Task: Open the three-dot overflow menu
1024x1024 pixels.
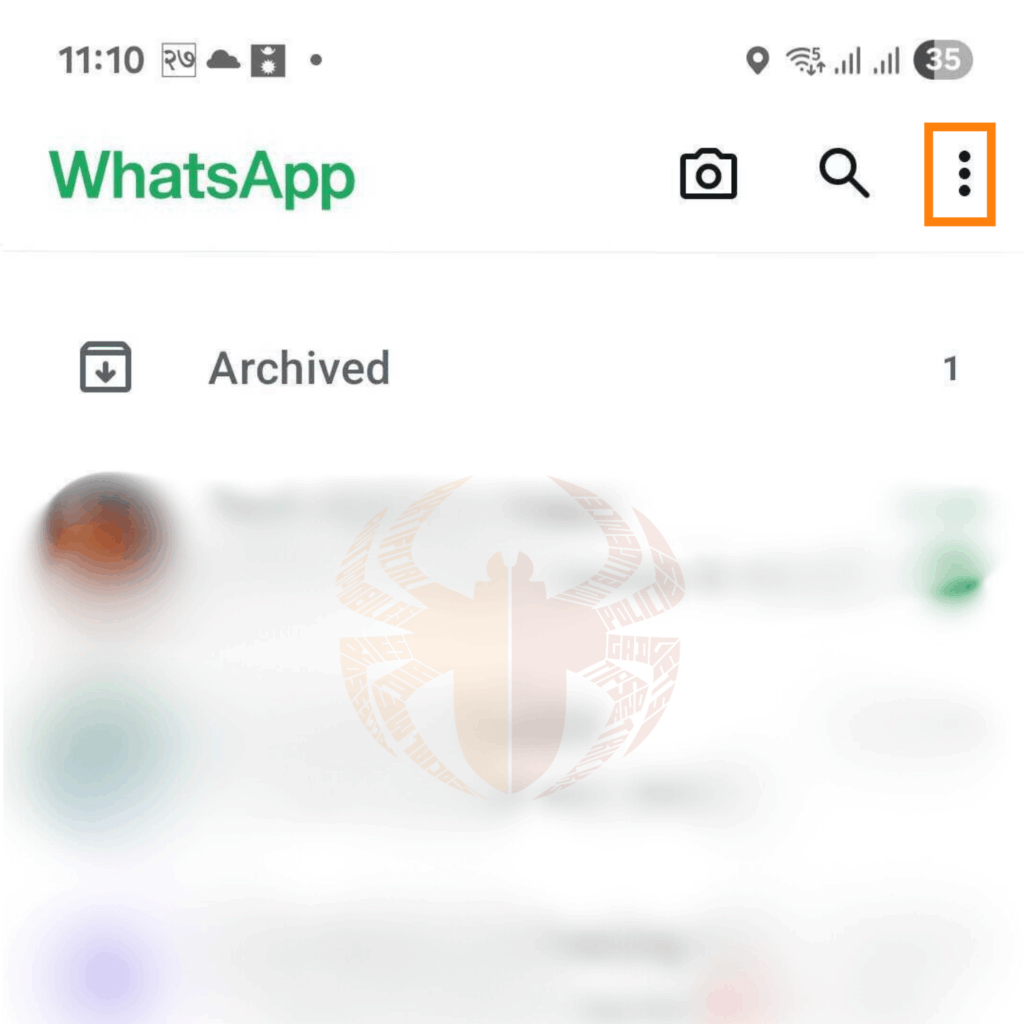Action: pyautogui.click(x=963, y=175)
